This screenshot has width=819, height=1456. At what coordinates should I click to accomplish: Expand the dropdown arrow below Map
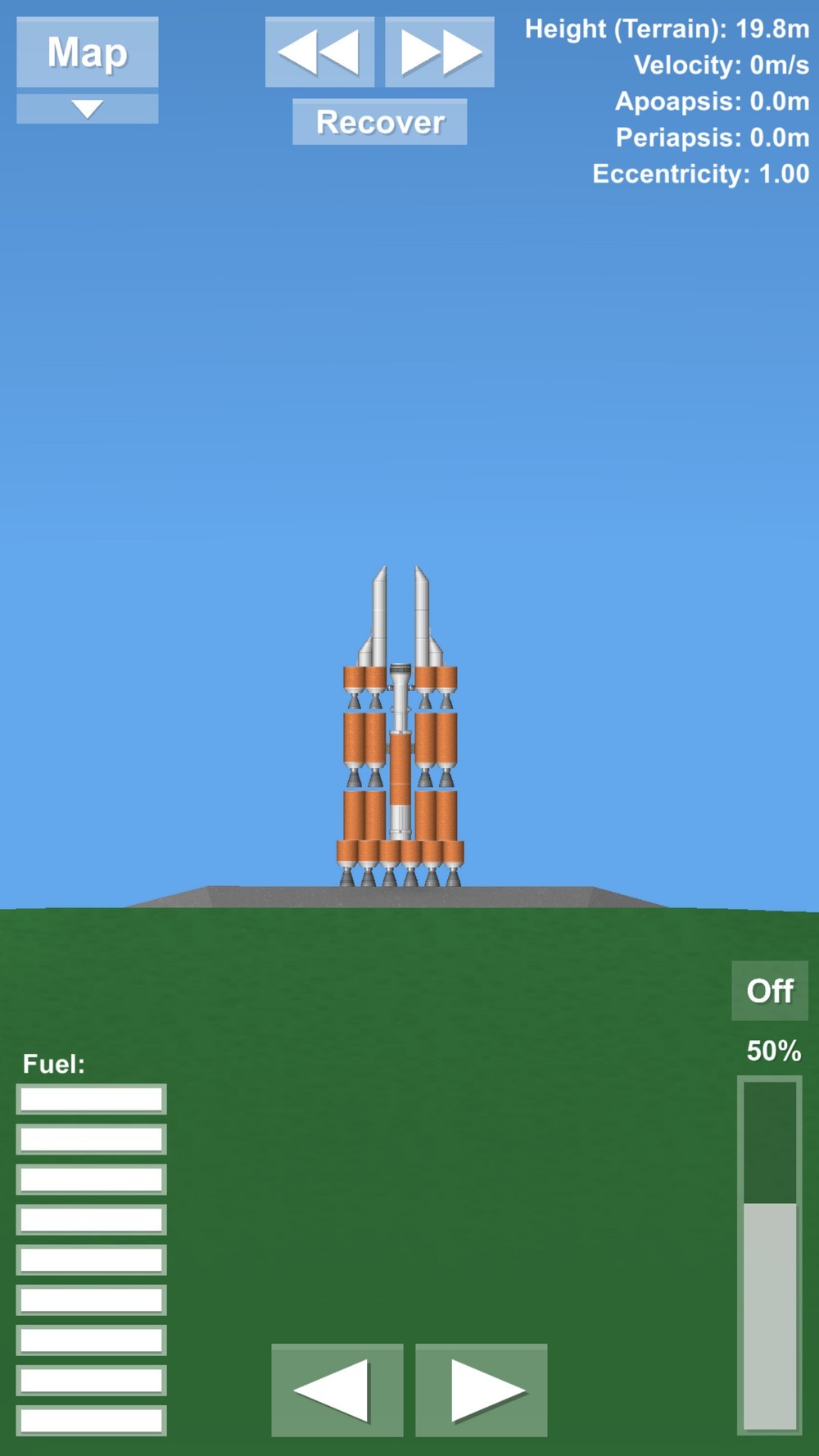click(x=87, y=109)
